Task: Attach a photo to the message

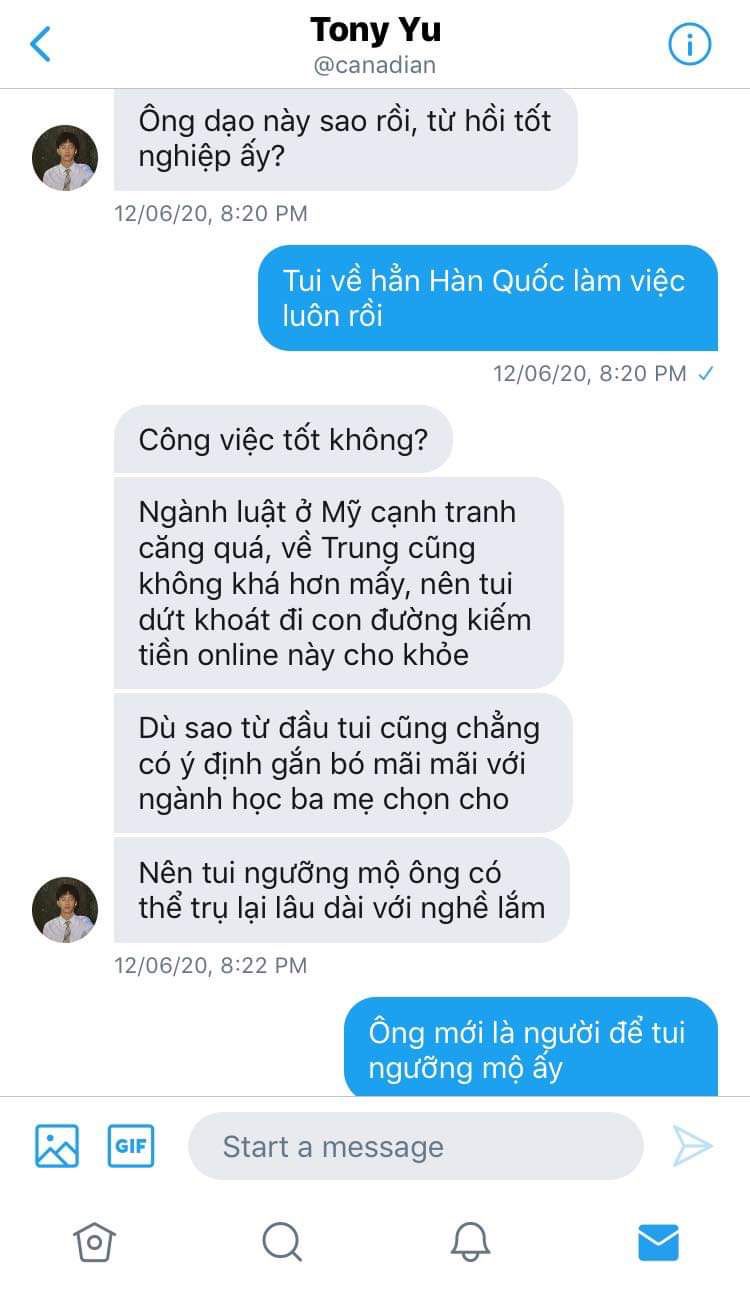Action: [x=57, y=1146]
